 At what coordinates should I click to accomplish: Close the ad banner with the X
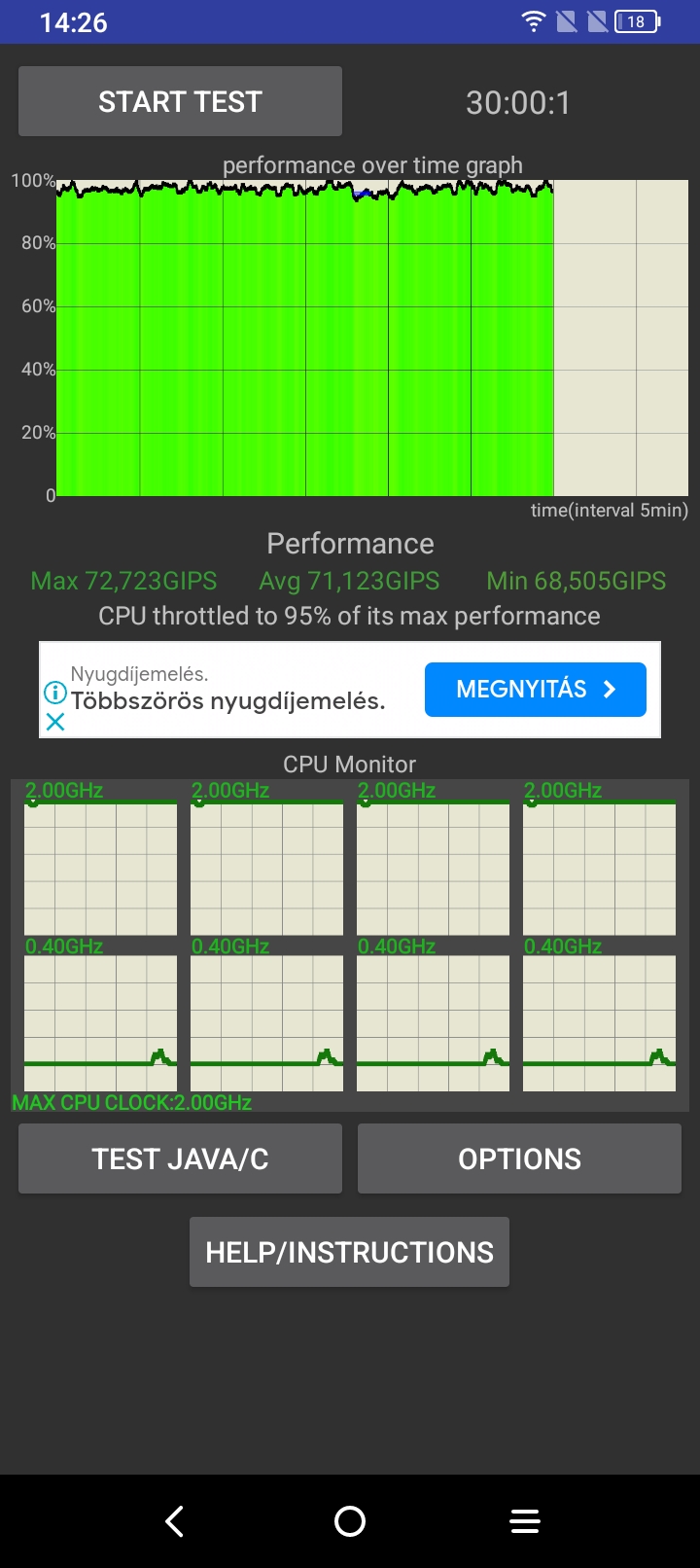click(55, 722)
